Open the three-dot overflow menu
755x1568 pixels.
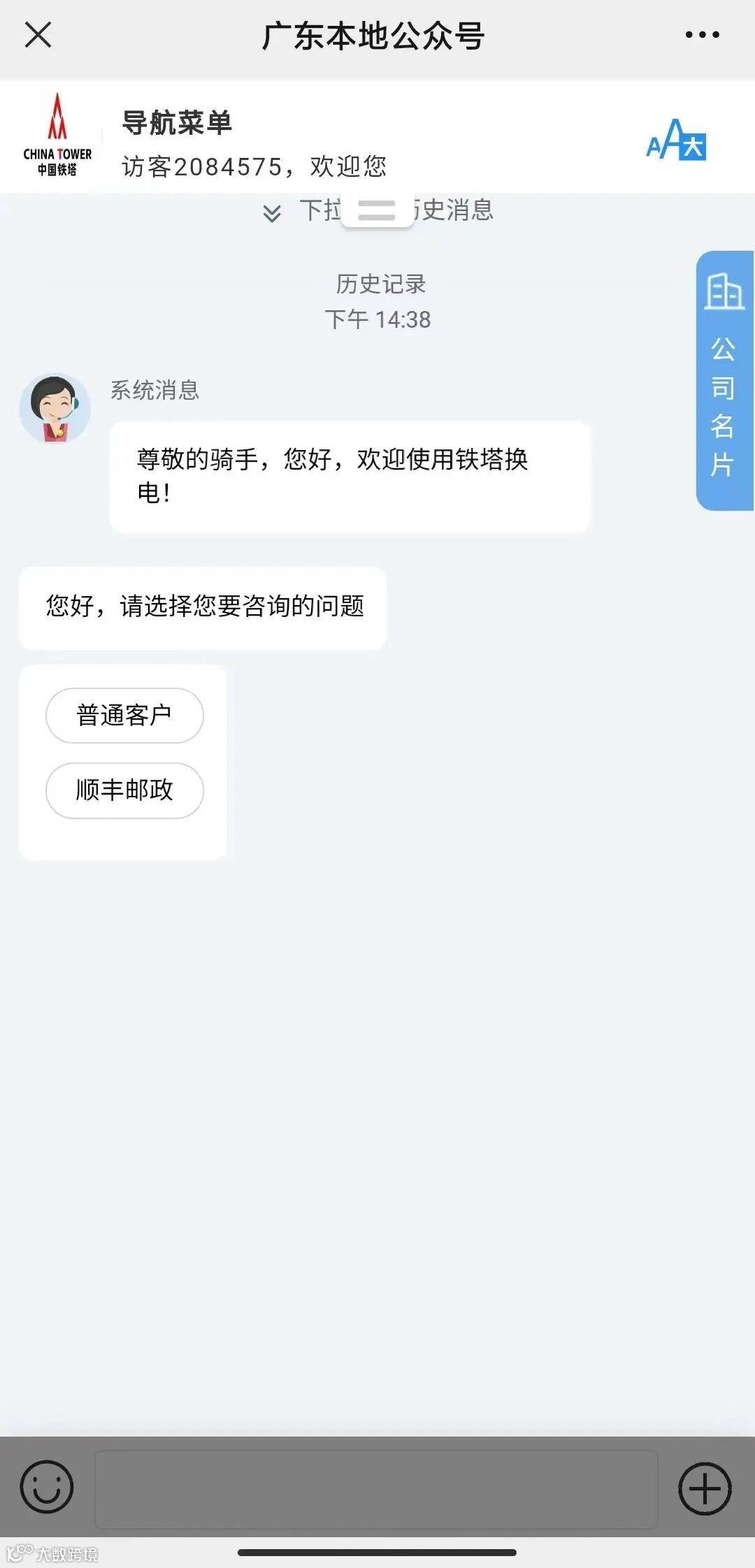coord(702,35)
